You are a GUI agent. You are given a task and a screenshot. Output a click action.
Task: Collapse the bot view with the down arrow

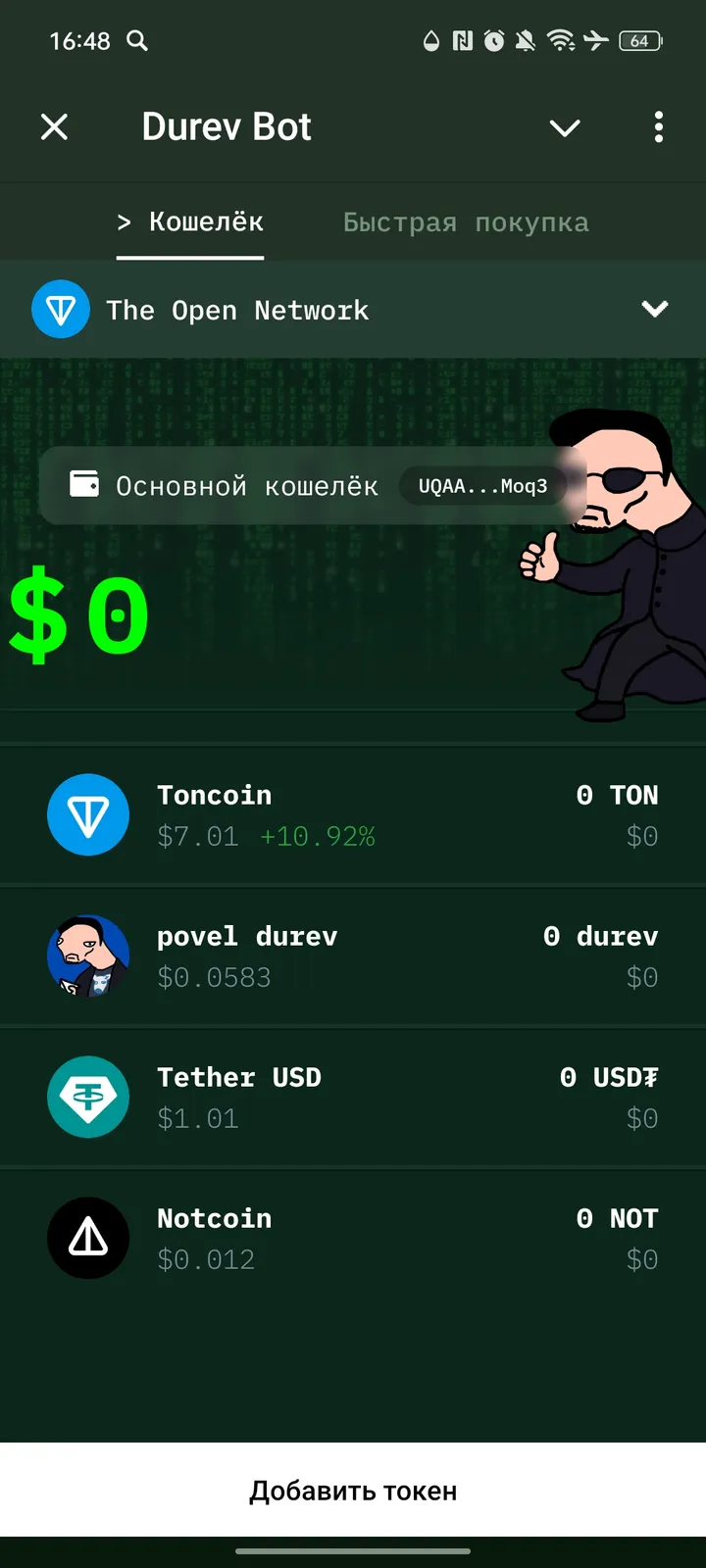tap(565, 127)
